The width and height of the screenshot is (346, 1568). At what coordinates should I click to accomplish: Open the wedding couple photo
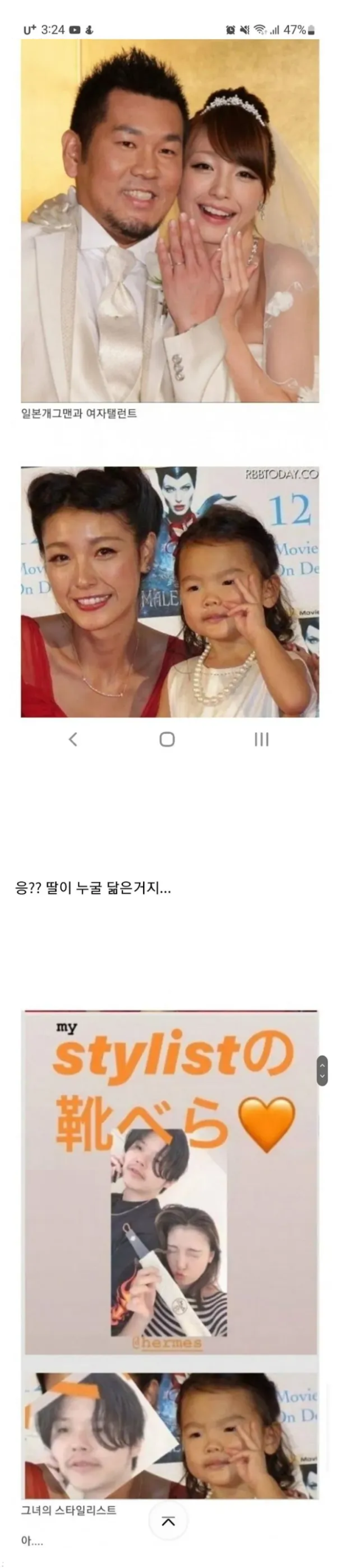pos(170,221)
